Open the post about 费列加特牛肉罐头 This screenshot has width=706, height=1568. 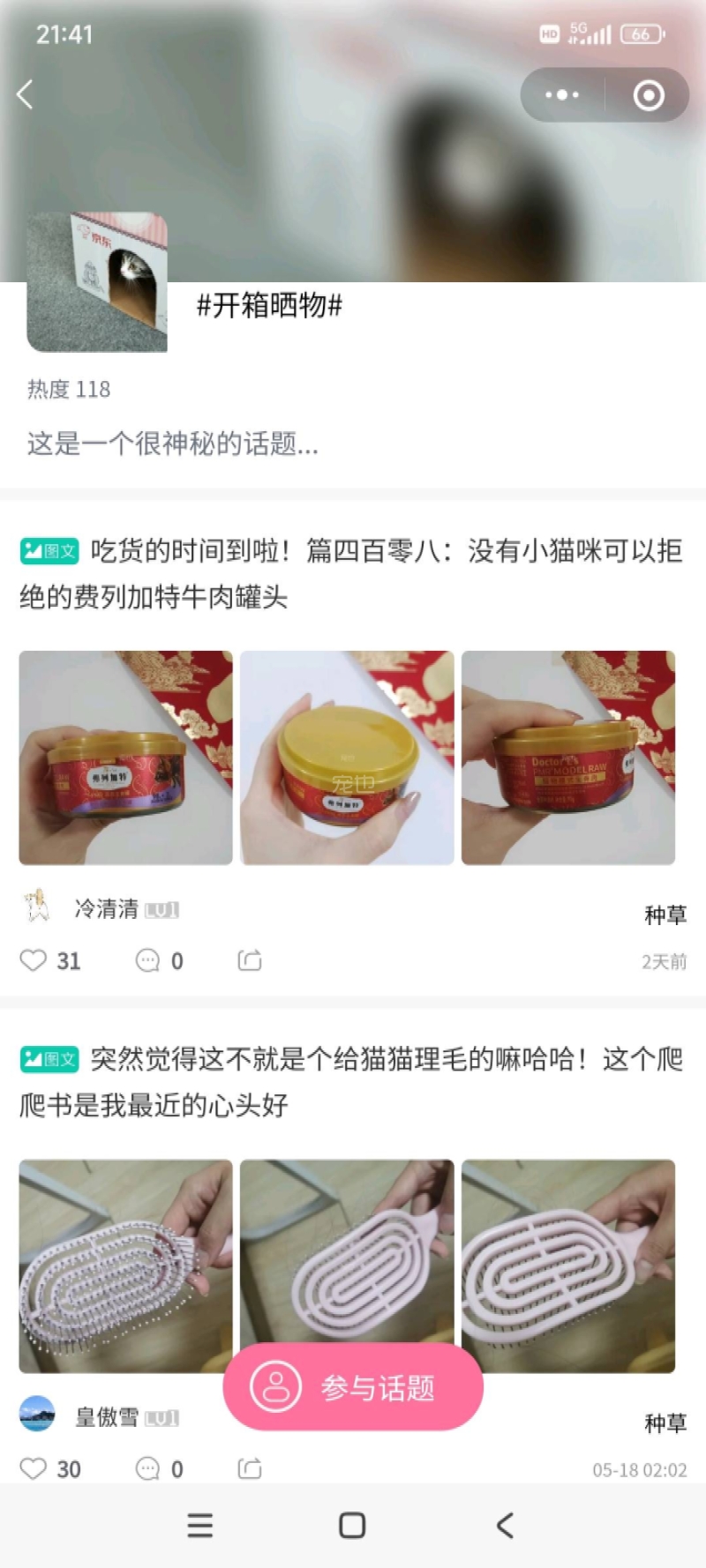[x=351, y=573]
